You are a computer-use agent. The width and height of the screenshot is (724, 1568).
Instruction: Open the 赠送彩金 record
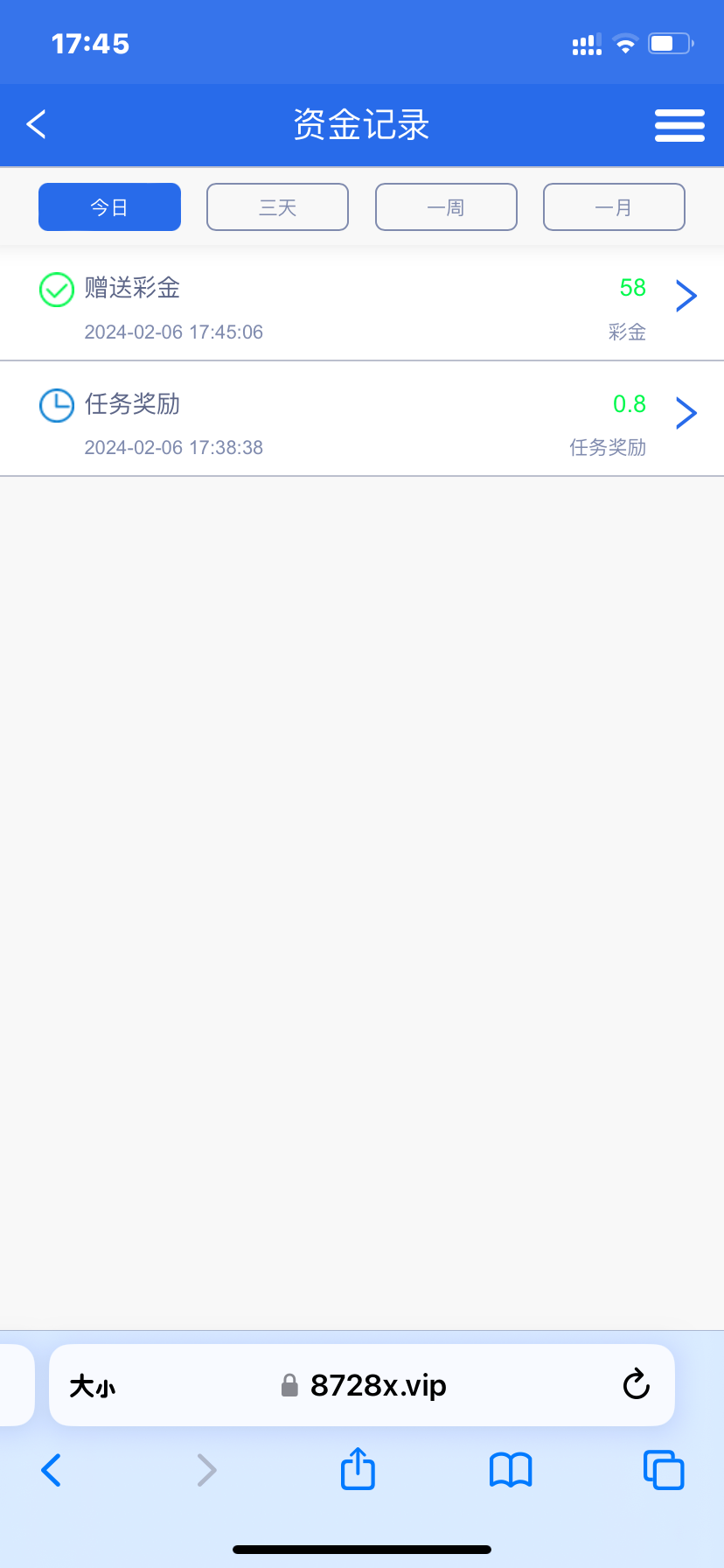362,307
